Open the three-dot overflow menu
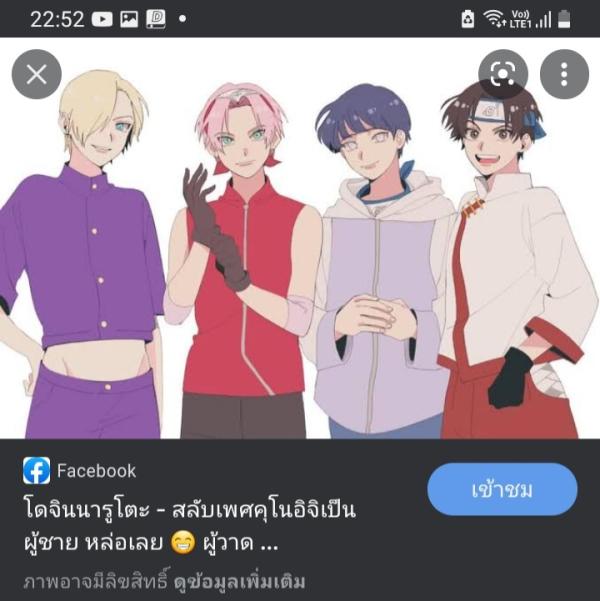The width and height of the screenshot is (600, 601). click(x=564, y=74)
